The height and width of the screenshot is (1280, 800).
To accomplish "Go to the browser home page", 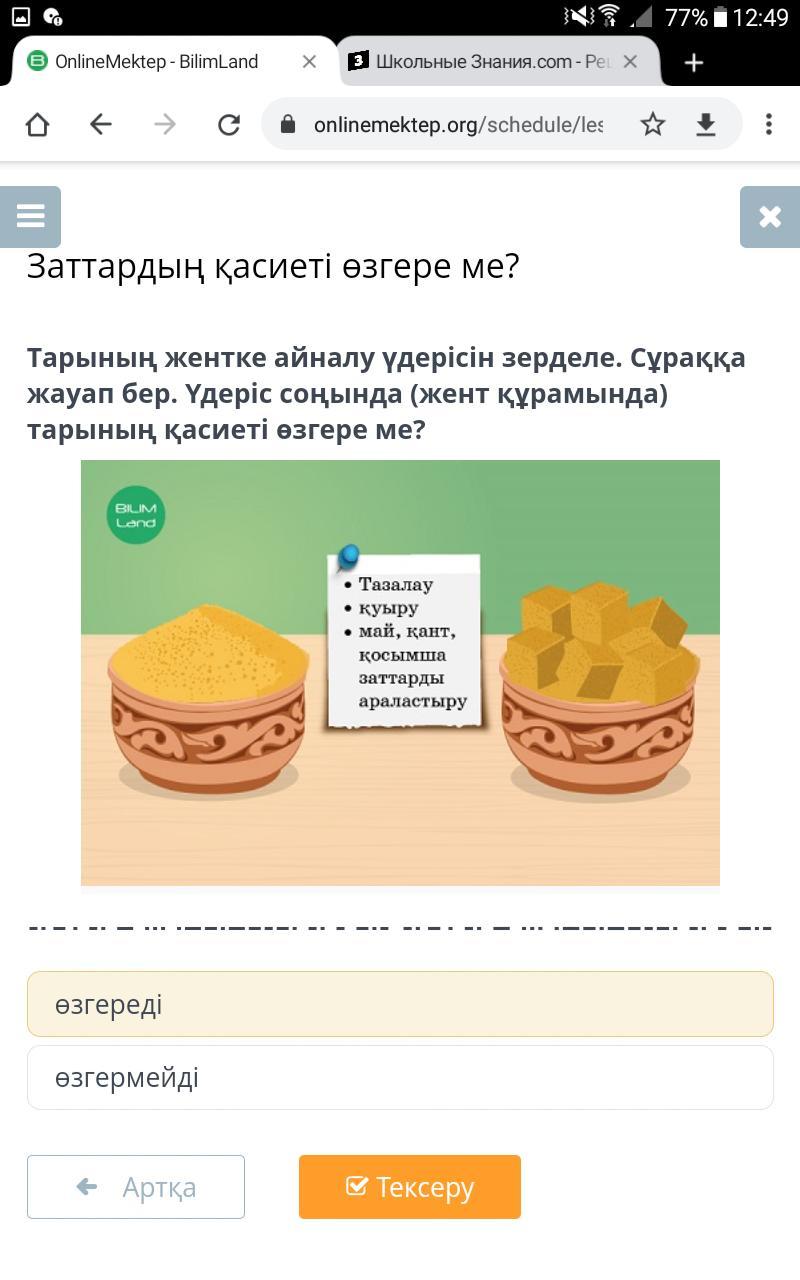I will point(37,124).
